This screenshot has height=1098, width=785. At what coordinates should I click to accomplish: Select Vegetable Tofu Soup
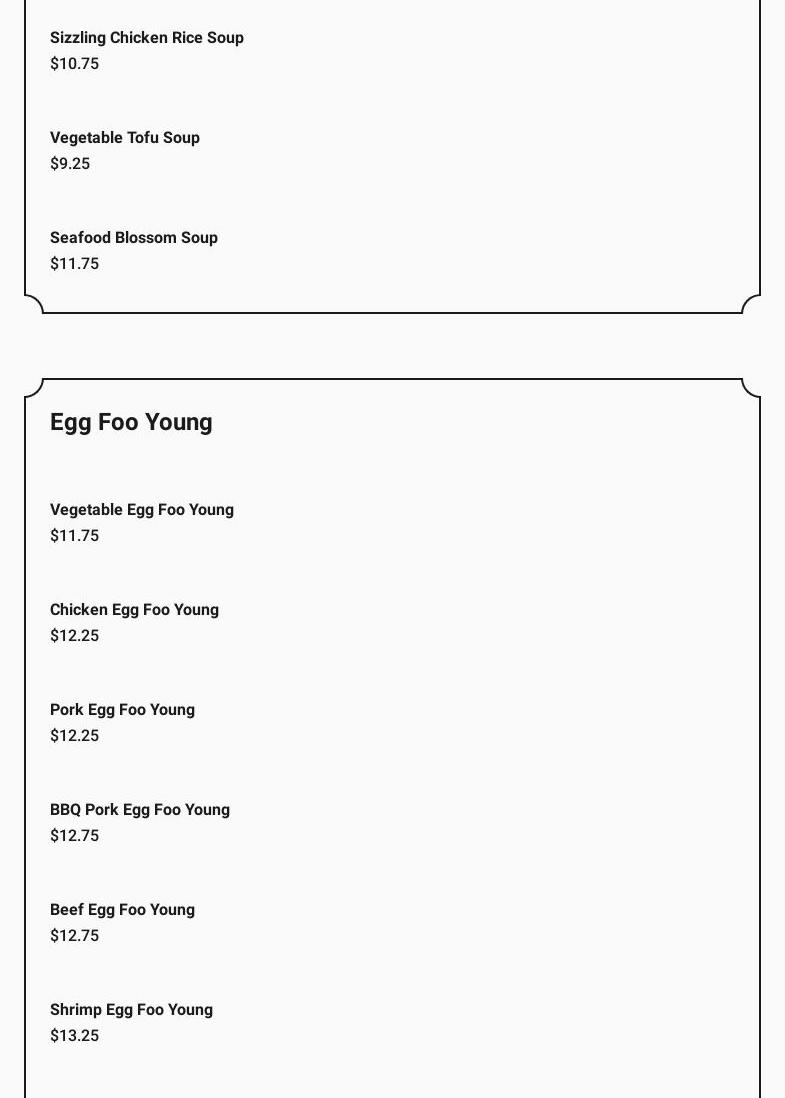[x=125, y=138]
